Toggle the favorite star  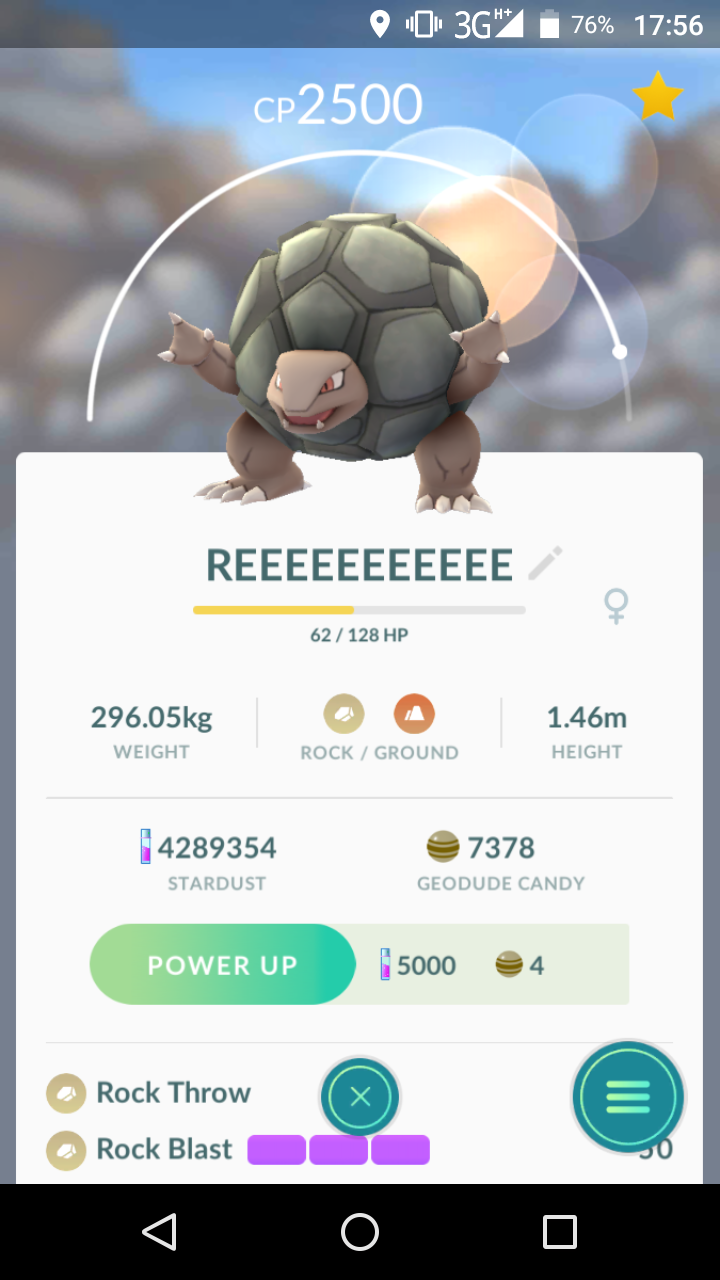pyautogui.click(x=658, y=97)
